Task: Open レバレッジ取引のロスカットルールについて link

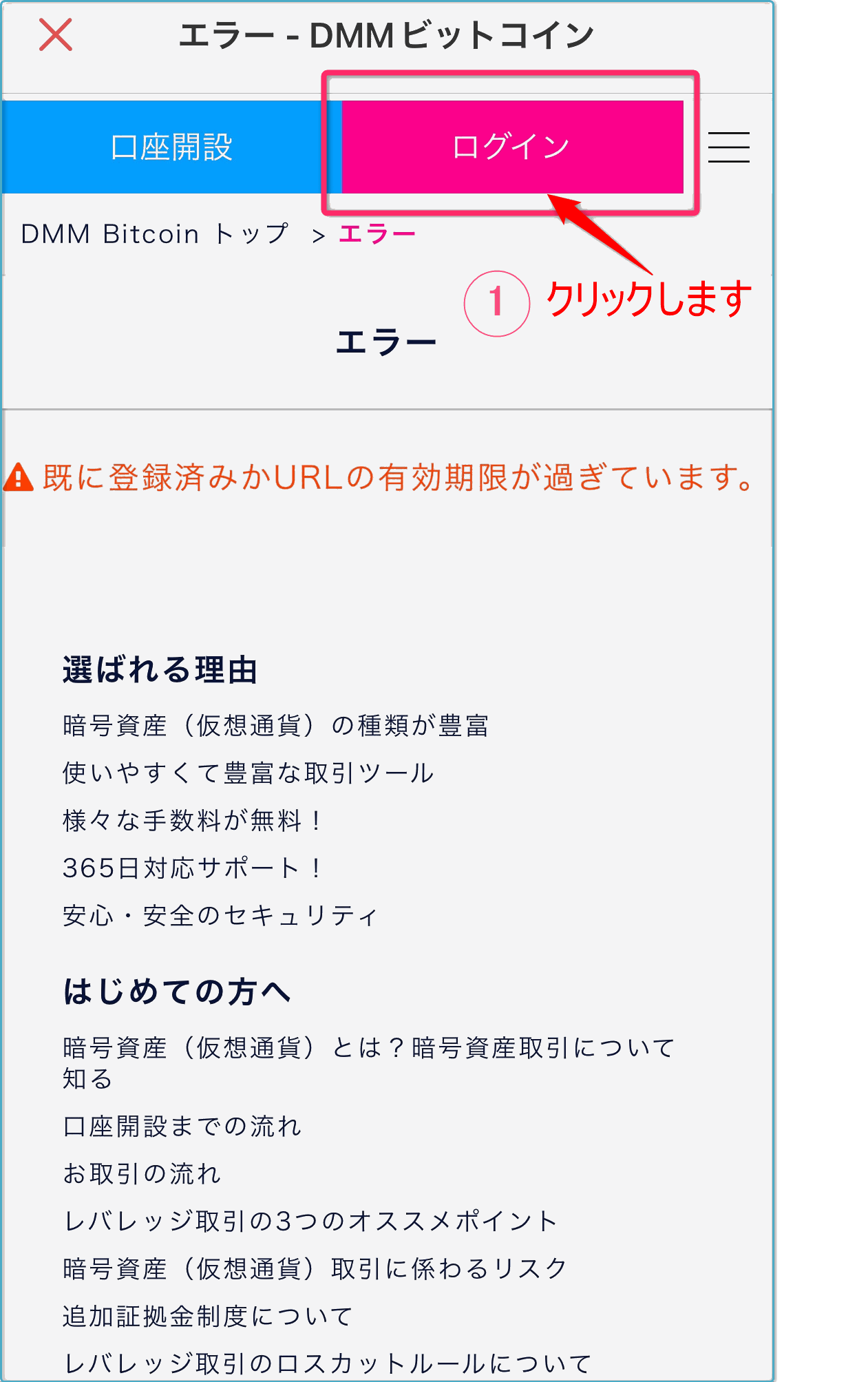Action: pos(327,1363)
